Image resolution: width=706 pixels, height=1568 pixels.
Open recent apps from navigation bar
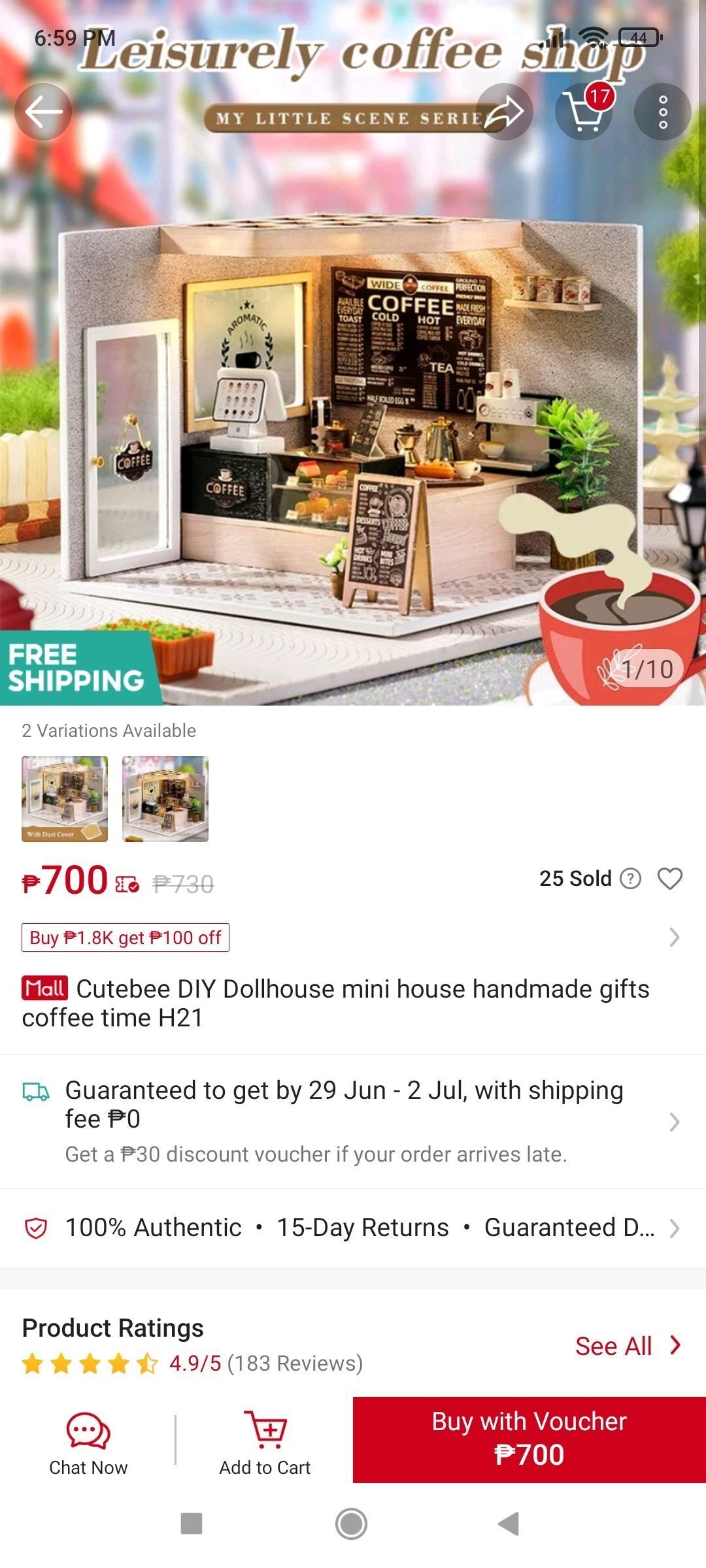tap(192, 1524)
